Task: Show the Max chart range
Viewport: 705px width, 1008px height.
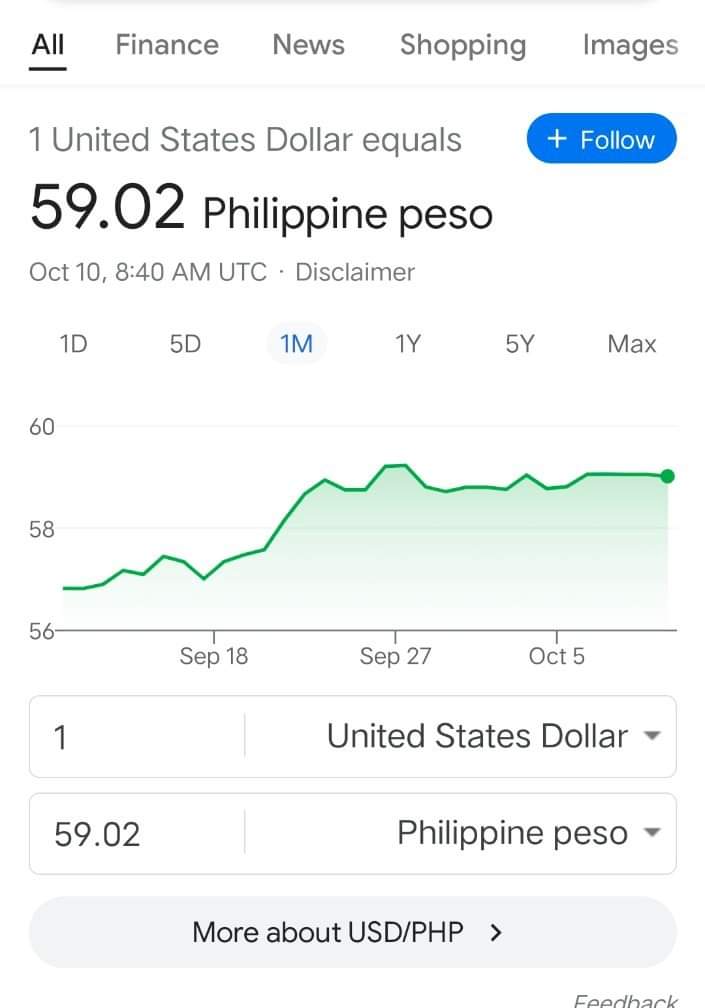Action: tap(632, 344)
